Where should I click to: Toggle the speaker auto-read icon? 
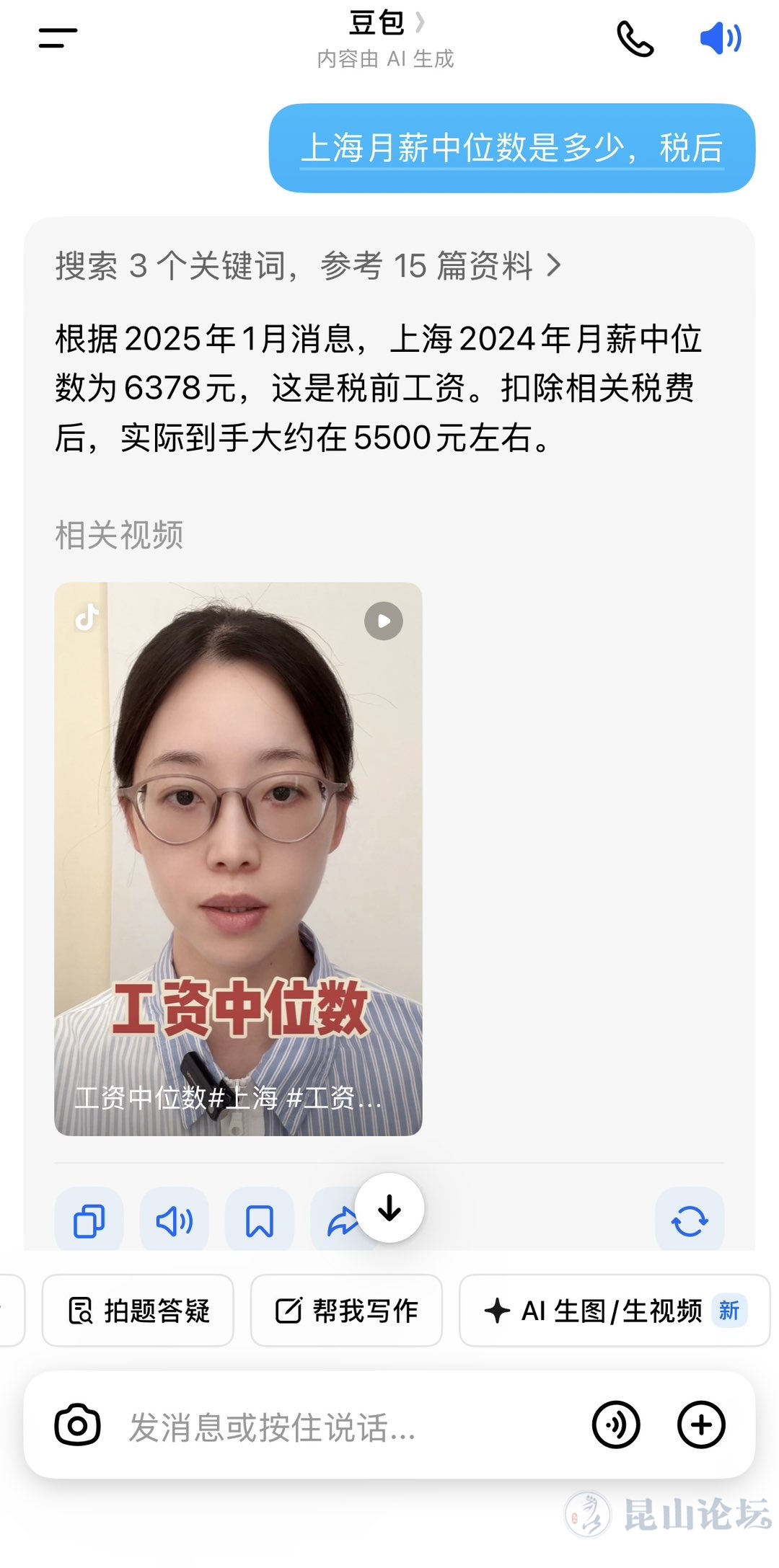[720, 38]
